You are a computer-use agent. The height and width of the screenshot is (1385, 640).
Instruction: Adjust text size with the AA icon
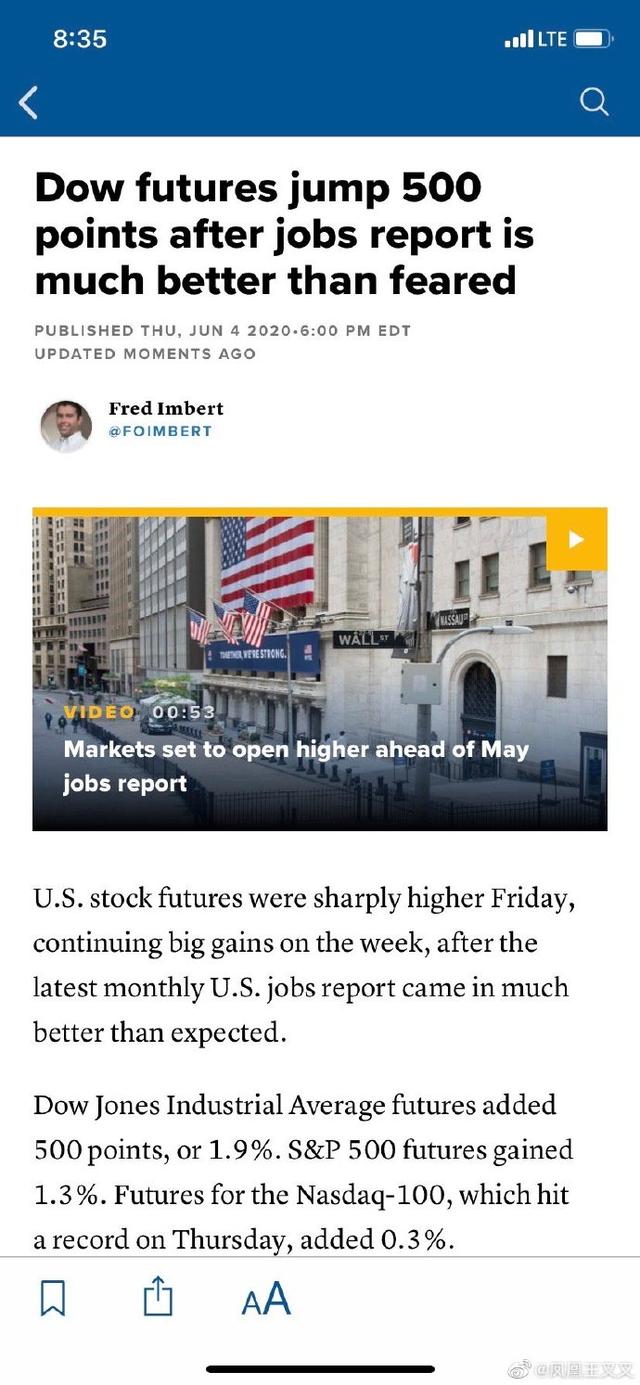266,1299
